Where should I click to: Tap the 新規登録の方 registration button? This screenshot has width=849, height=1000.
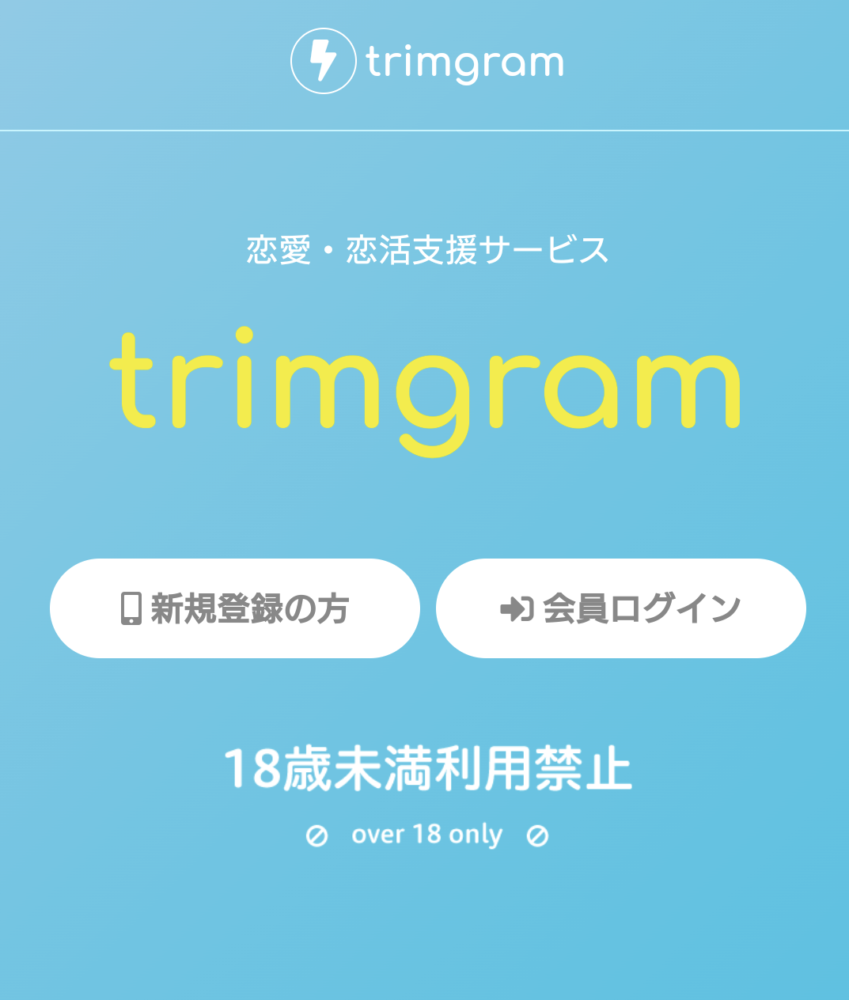[x=235, y=608]
